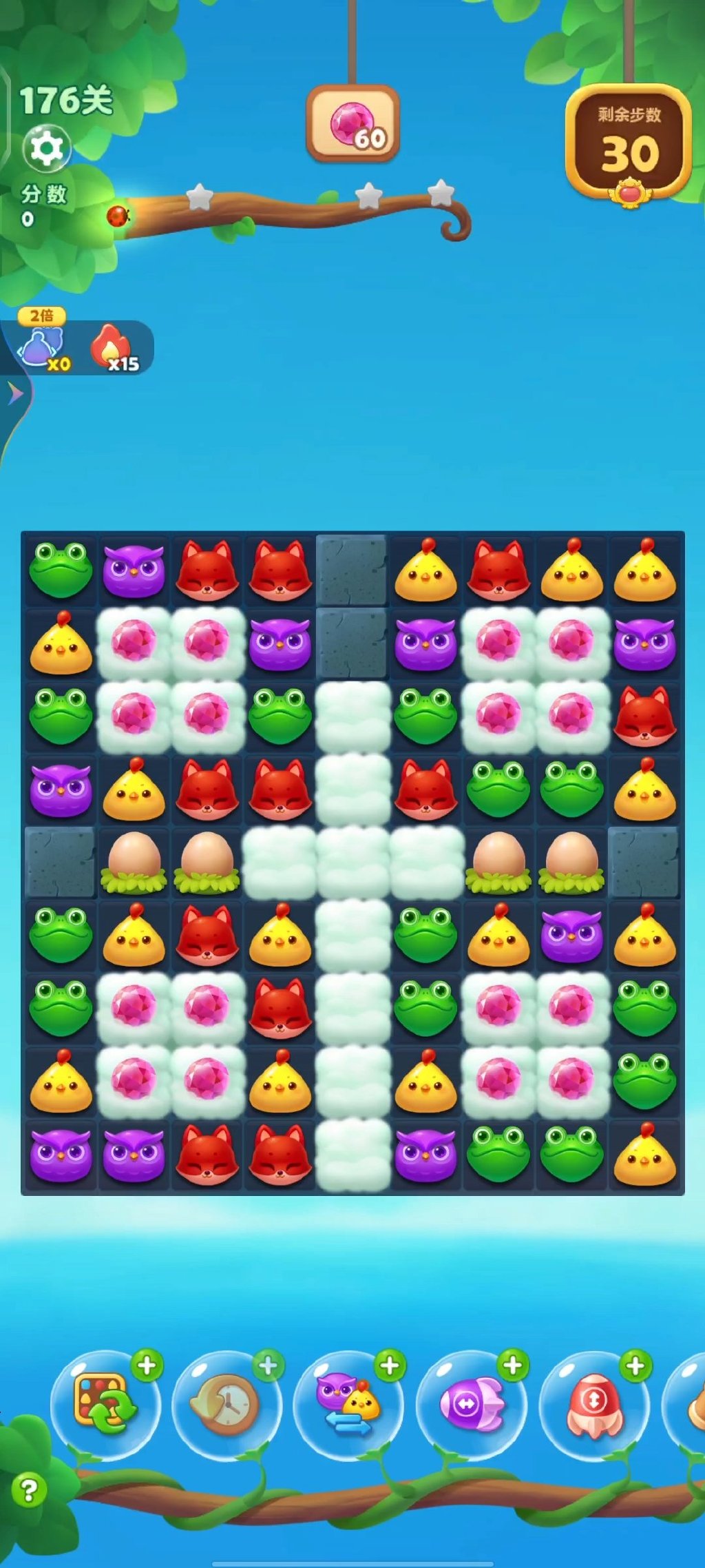Activate the clock undo booster
Image resolution: width=705 pixels, height=1568 pixels.
click(x=225, y=1404)
